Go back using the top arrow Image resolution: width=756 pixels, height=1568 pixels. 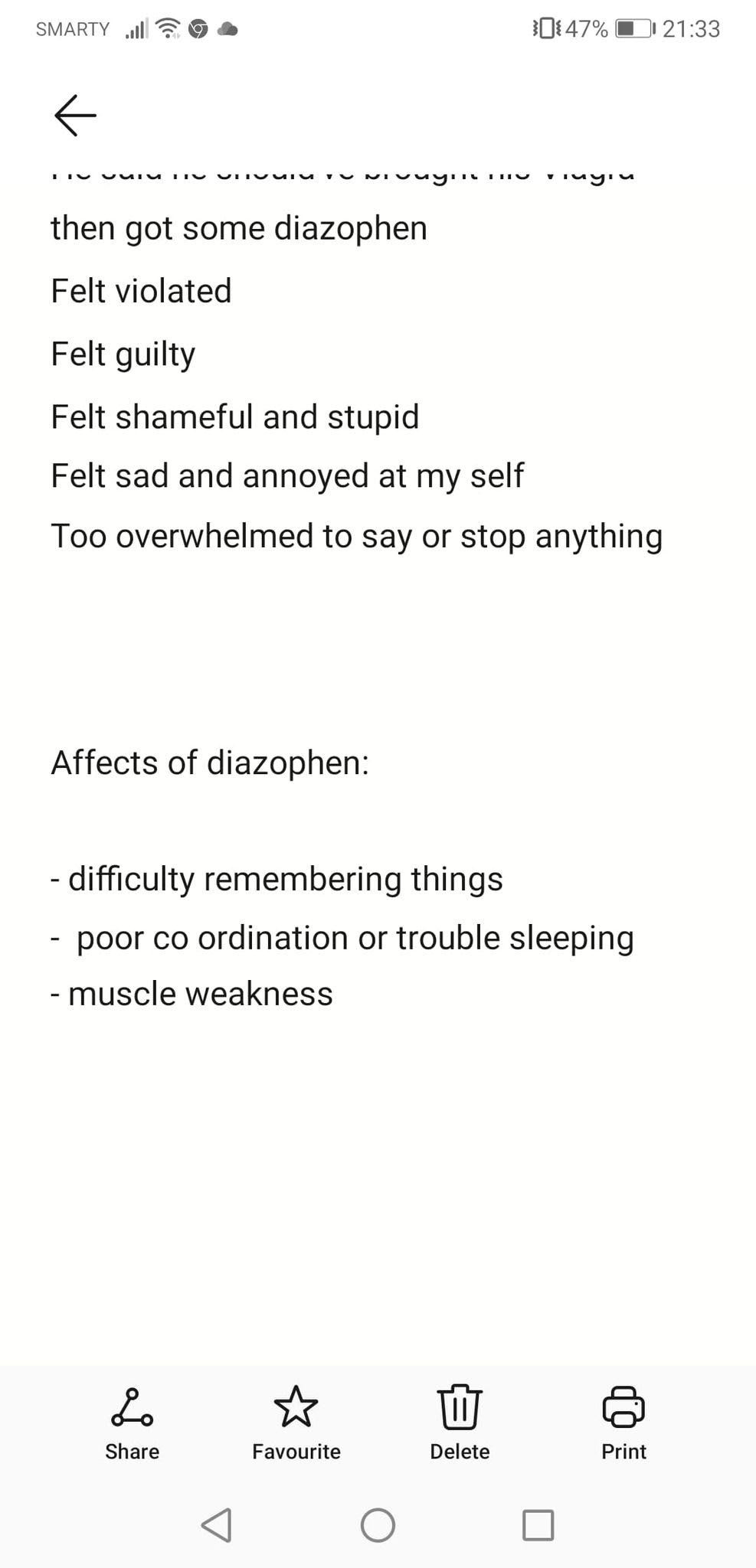[x=75, y=116]
